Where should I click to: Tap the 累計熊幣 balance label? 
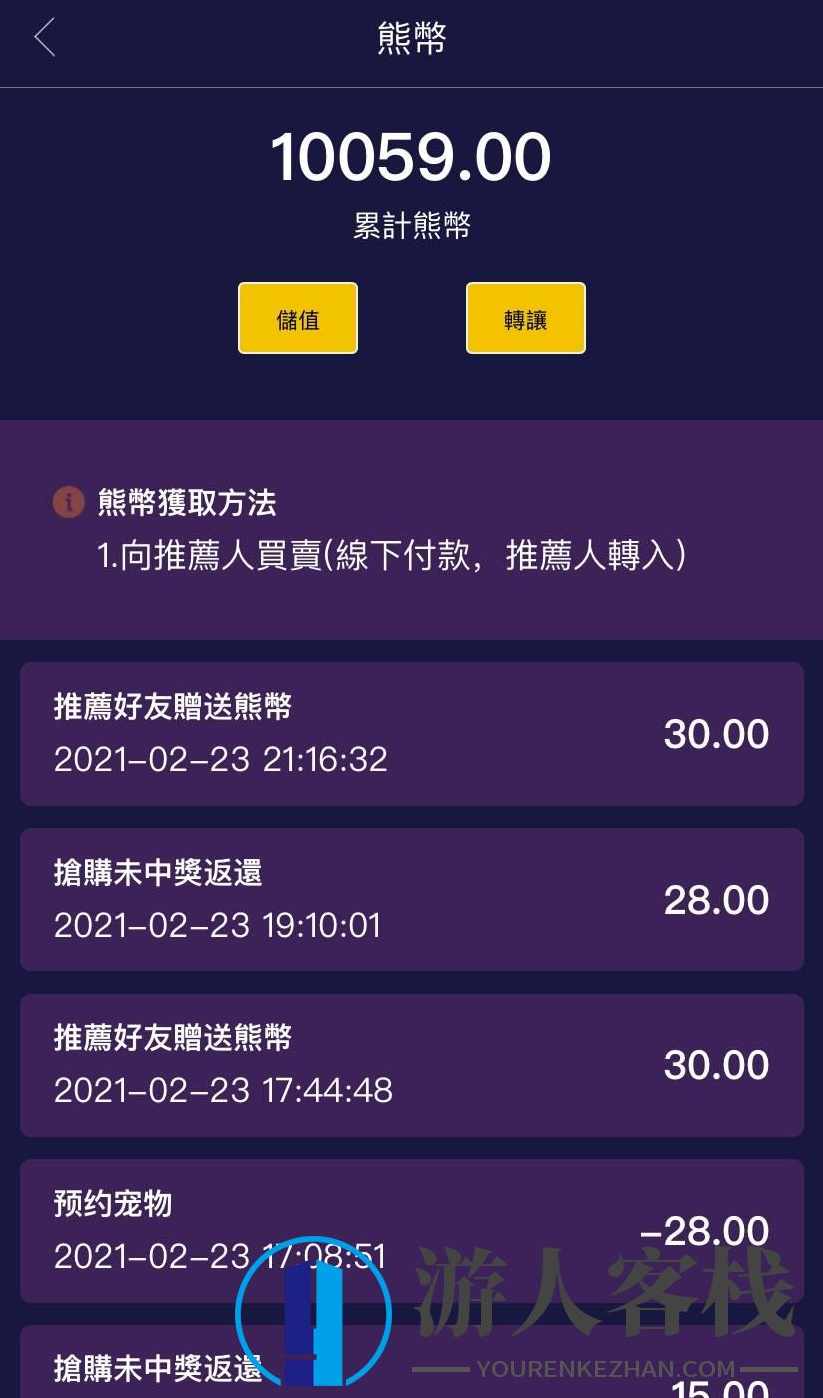click(411, 226)
